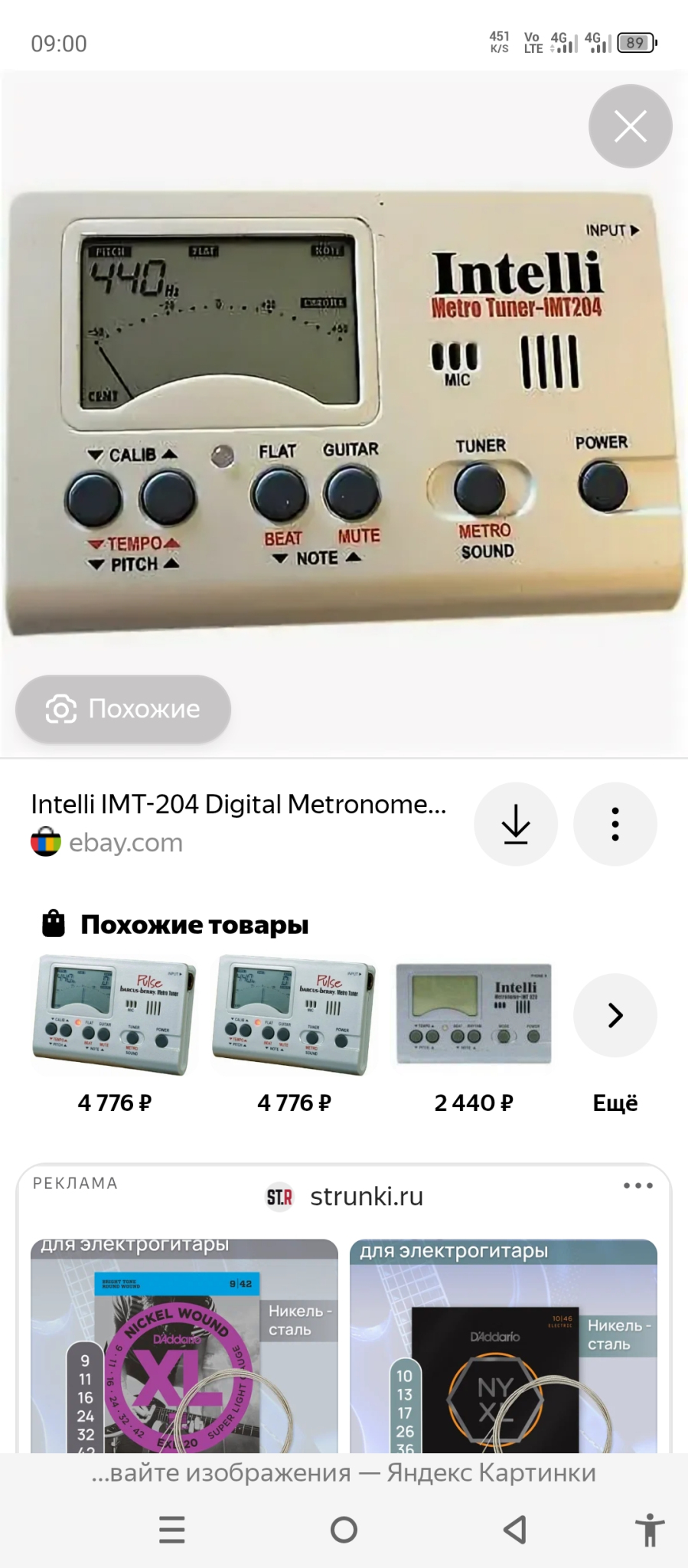The image size is (688, 1568).
Task: Open the accessibility shortcut in the navigation bar
Action: click(x=649, y=1530)
